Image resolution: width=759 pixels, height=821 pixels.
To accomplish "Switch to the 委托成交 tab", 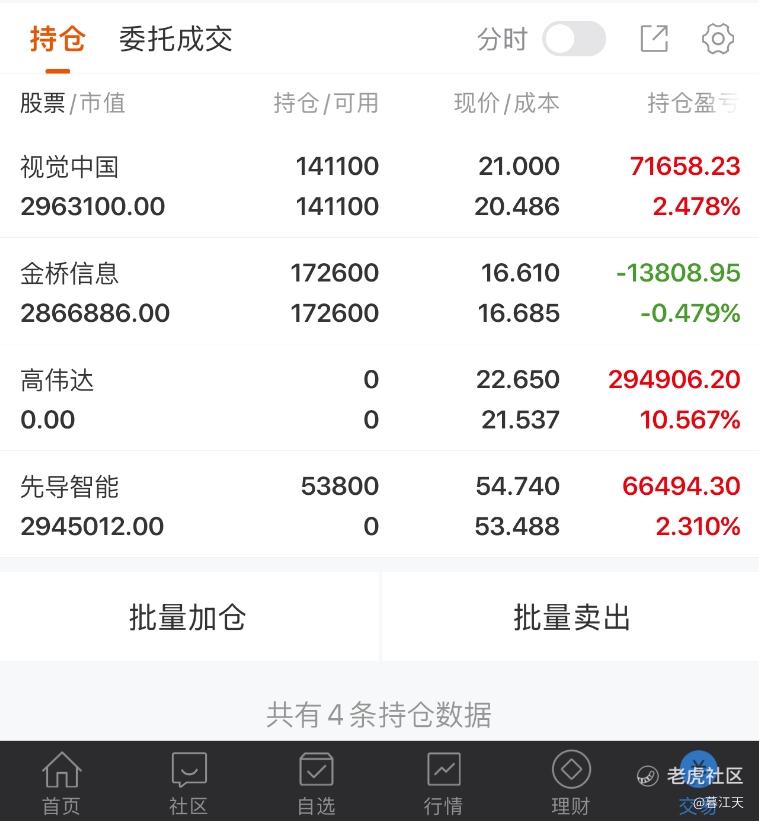I will coord(175,39).
